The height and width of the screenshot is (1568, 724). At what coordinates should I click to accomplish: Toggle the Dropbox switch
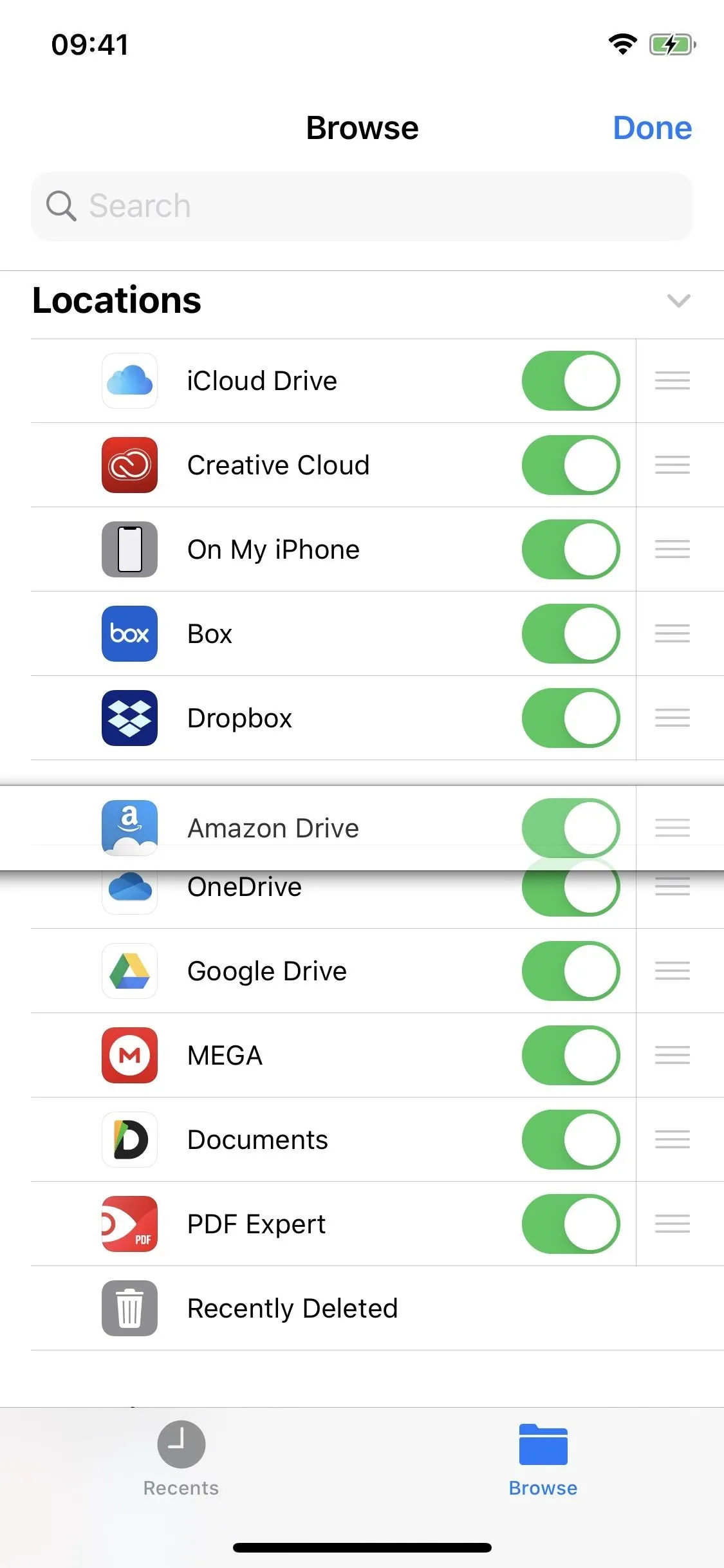click(x=571, y=718)
